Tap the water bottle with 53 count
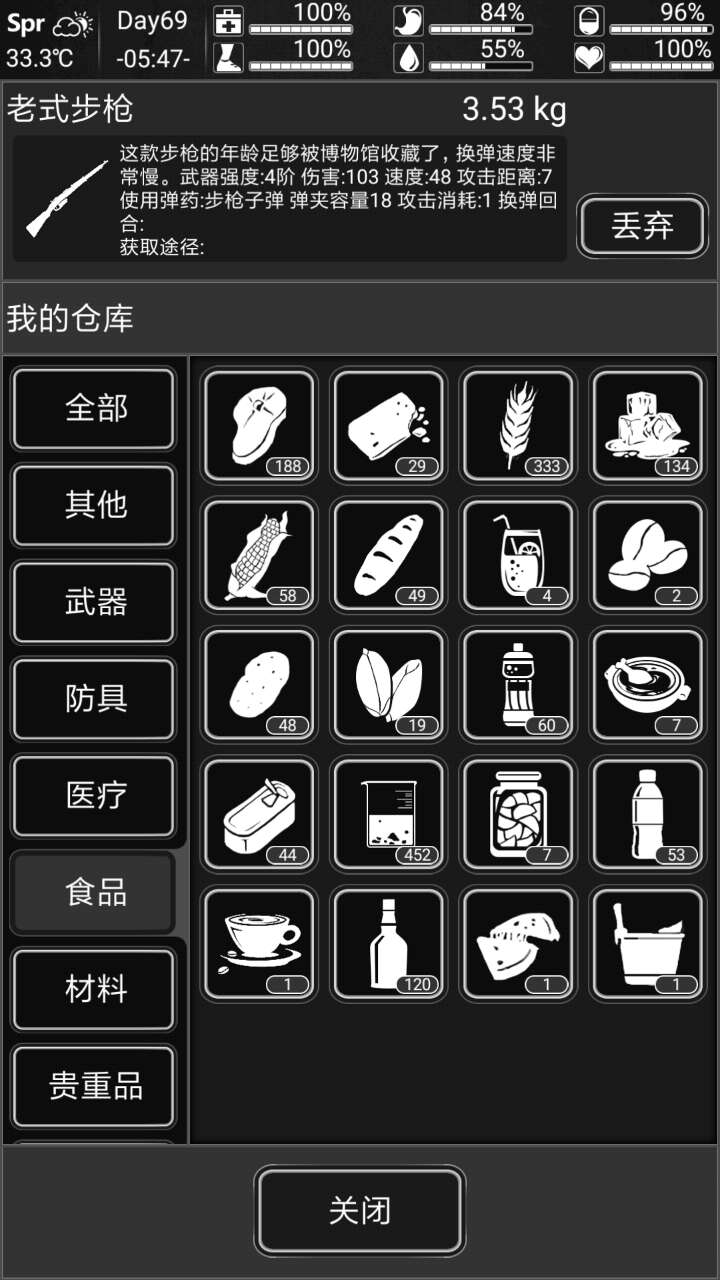720x1280 pixels. coord(647,815)
